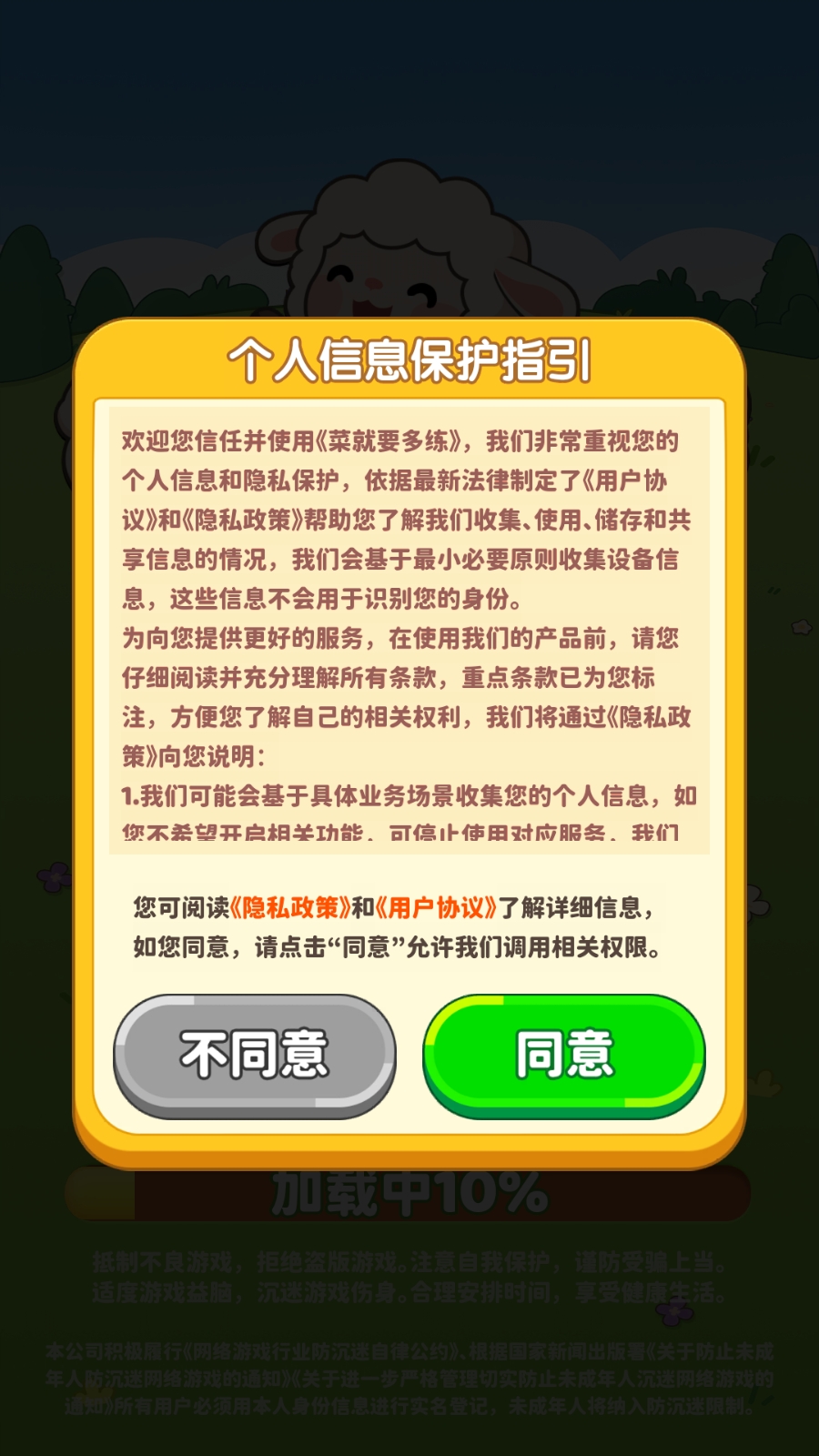This screenshot has height=1456, width=819.
Task: Open the 《用户协议》 link
Action: (436, 907)
